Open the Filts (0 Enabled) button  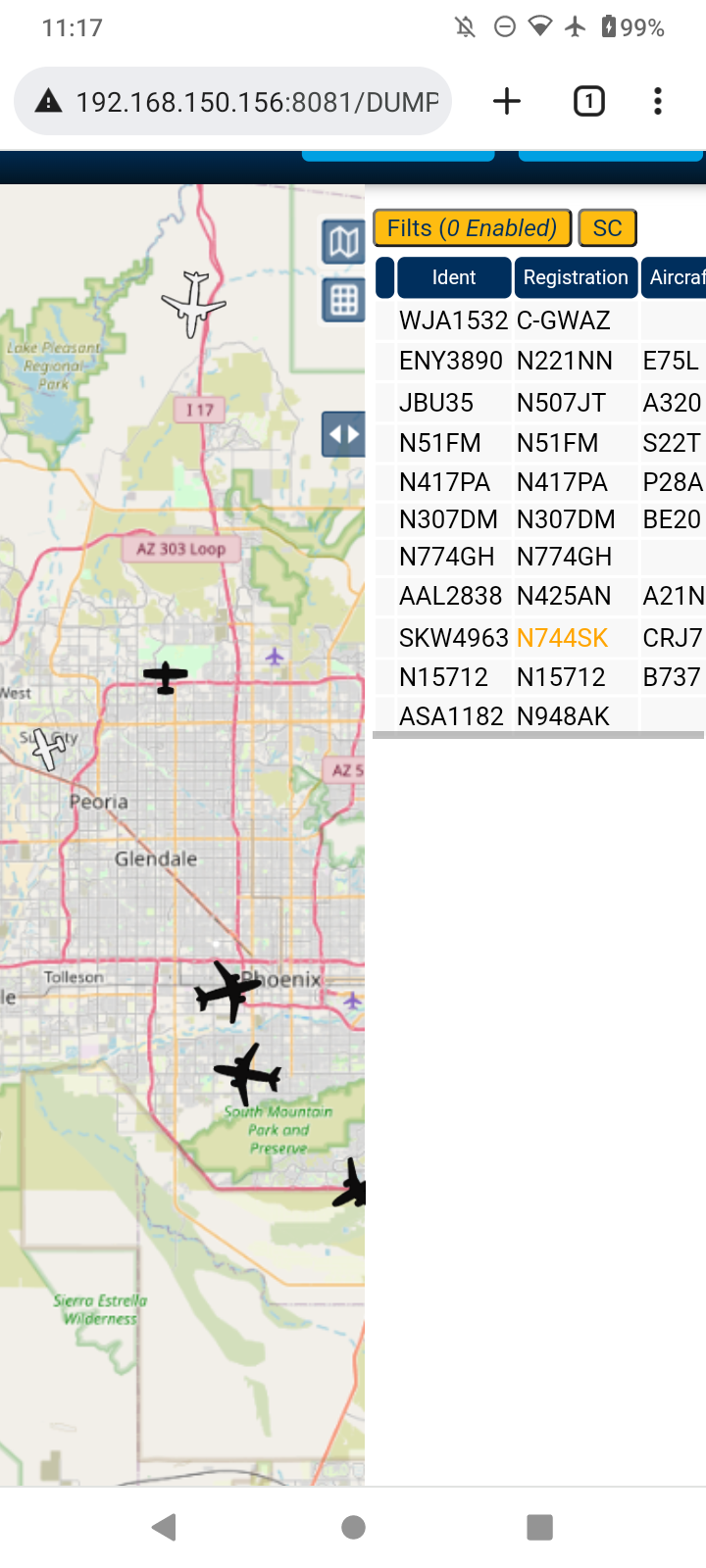472,228
